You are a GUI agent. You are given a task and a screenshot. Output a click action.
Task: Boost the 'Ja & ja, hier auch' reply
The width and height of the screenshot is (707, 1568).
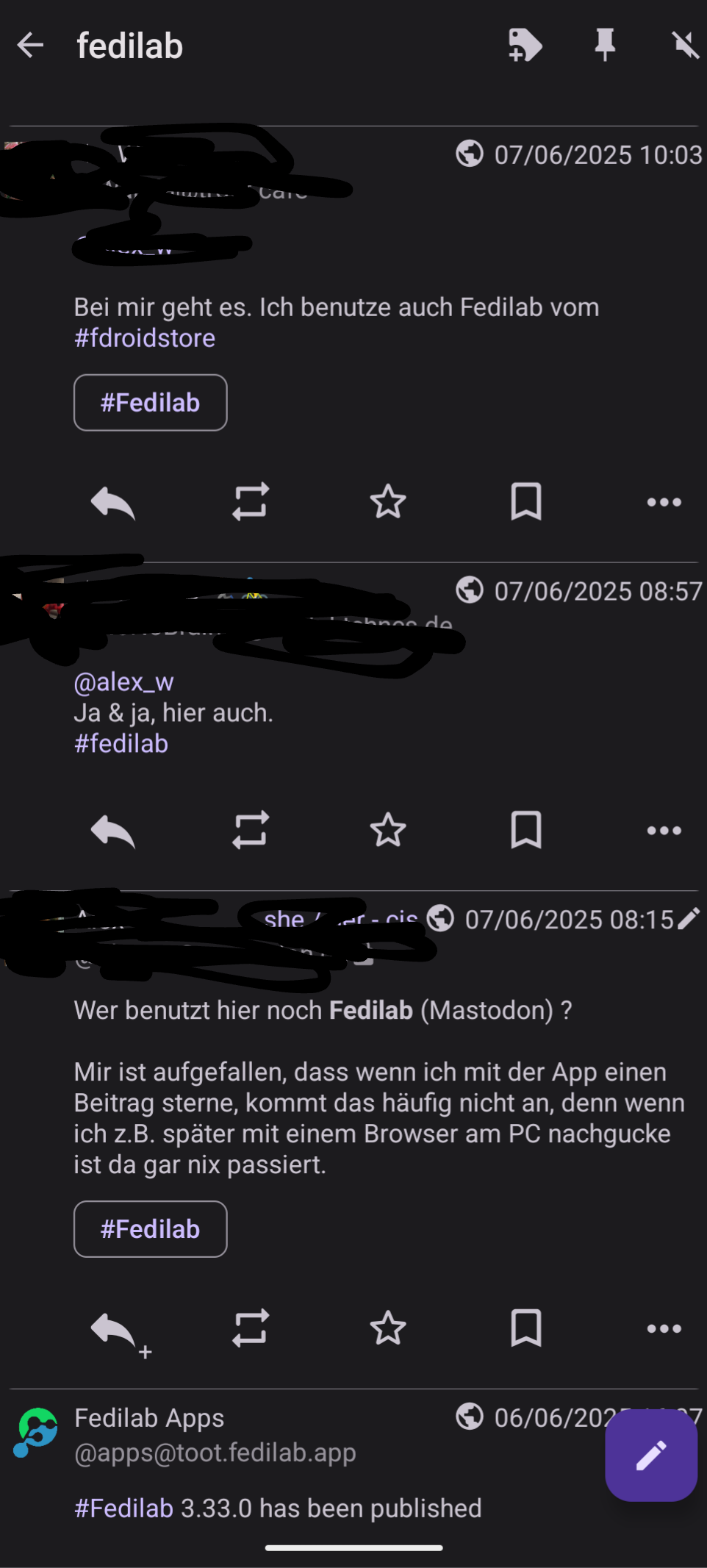[x=251, y=831]
